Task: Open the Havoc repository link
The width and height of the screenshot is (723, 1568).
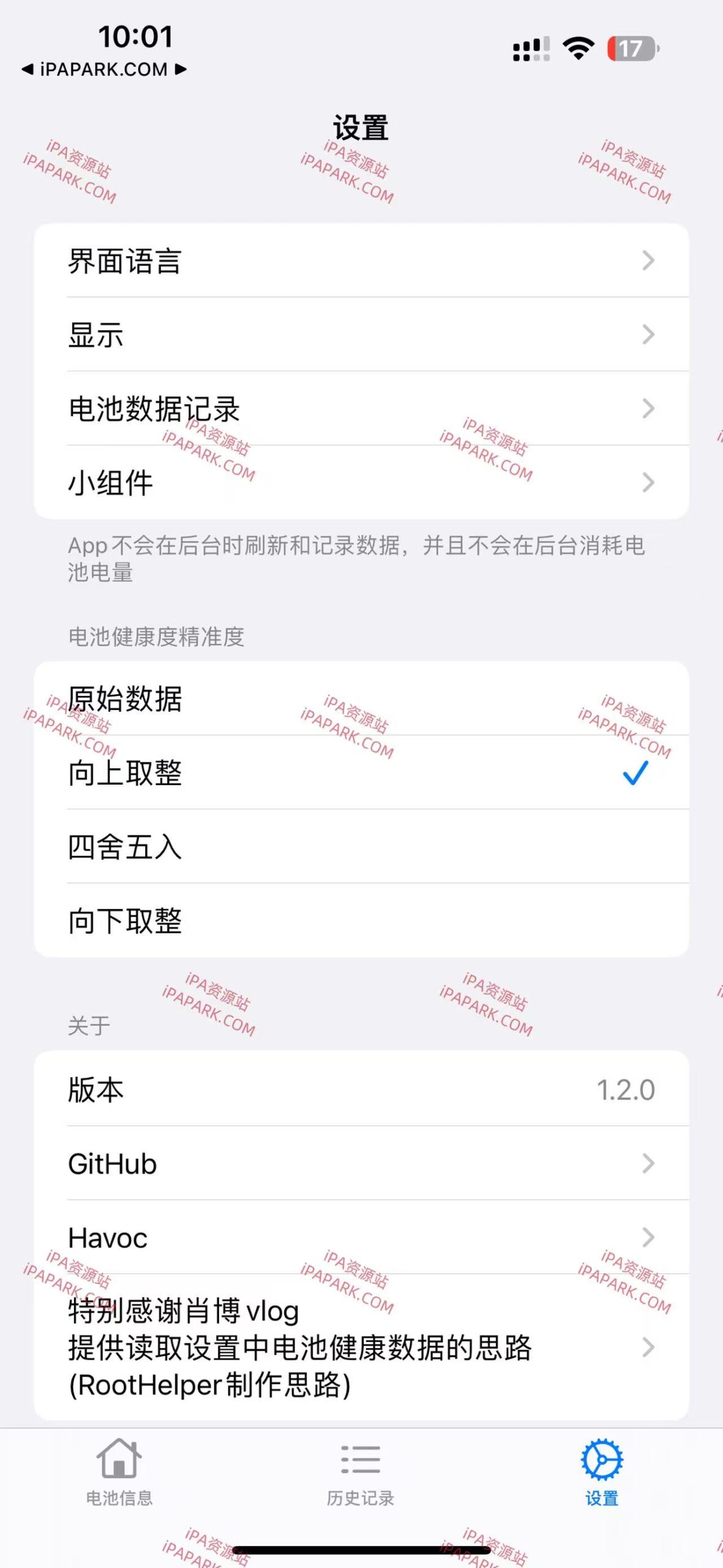Action: [x=361, y=1237]
